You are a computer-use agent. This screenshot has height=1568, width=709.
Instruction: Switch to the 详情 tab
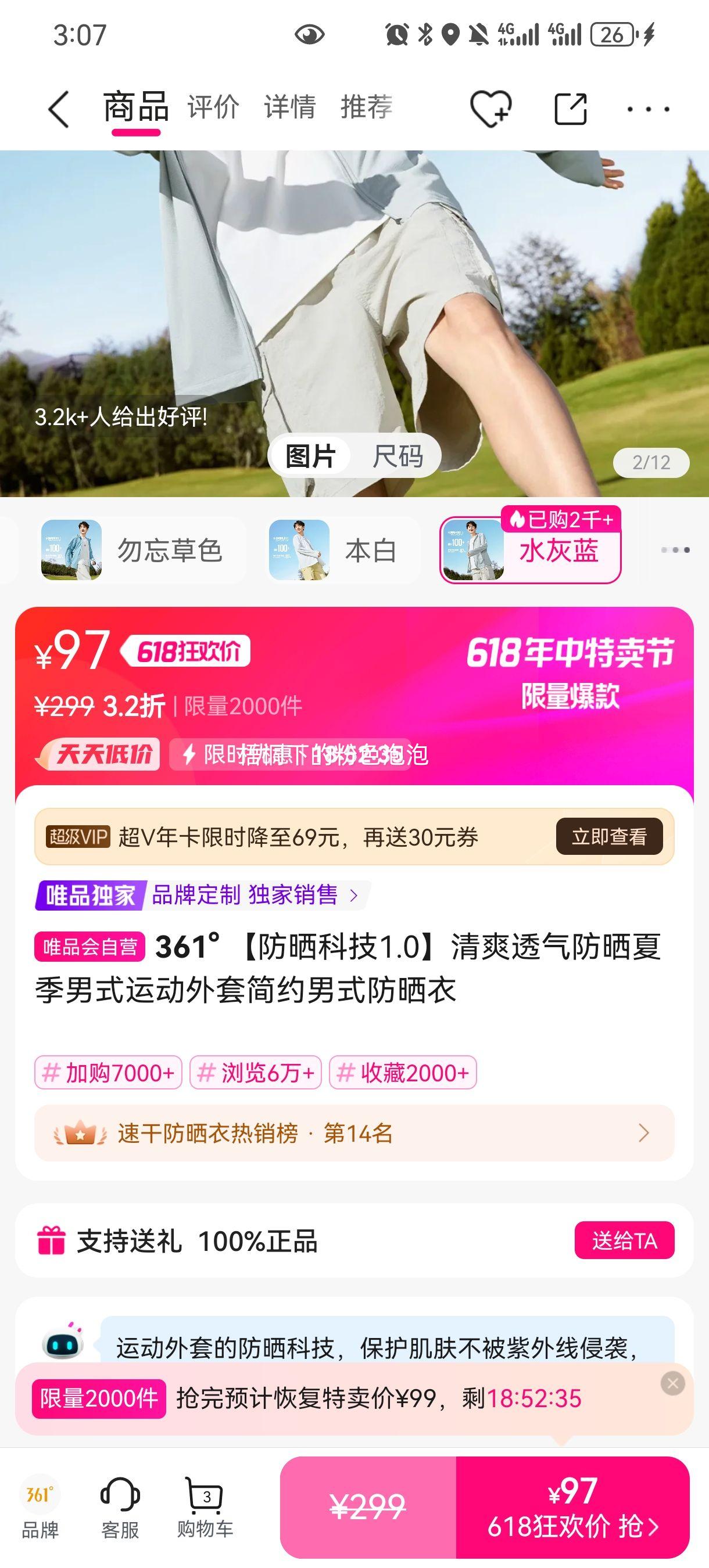point(290,108)
